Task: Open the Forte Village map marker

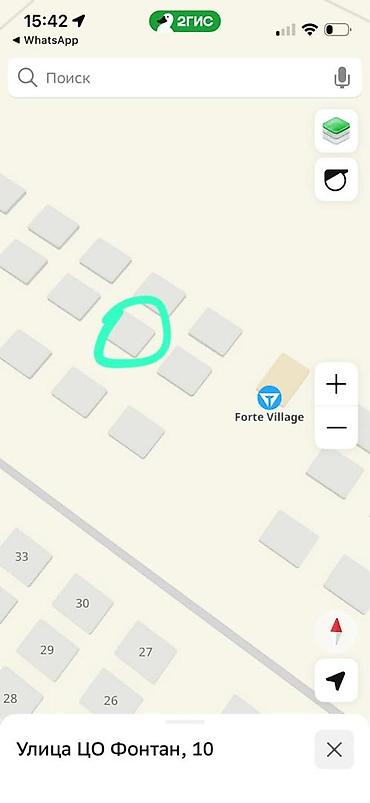Action: coord(269,398)
